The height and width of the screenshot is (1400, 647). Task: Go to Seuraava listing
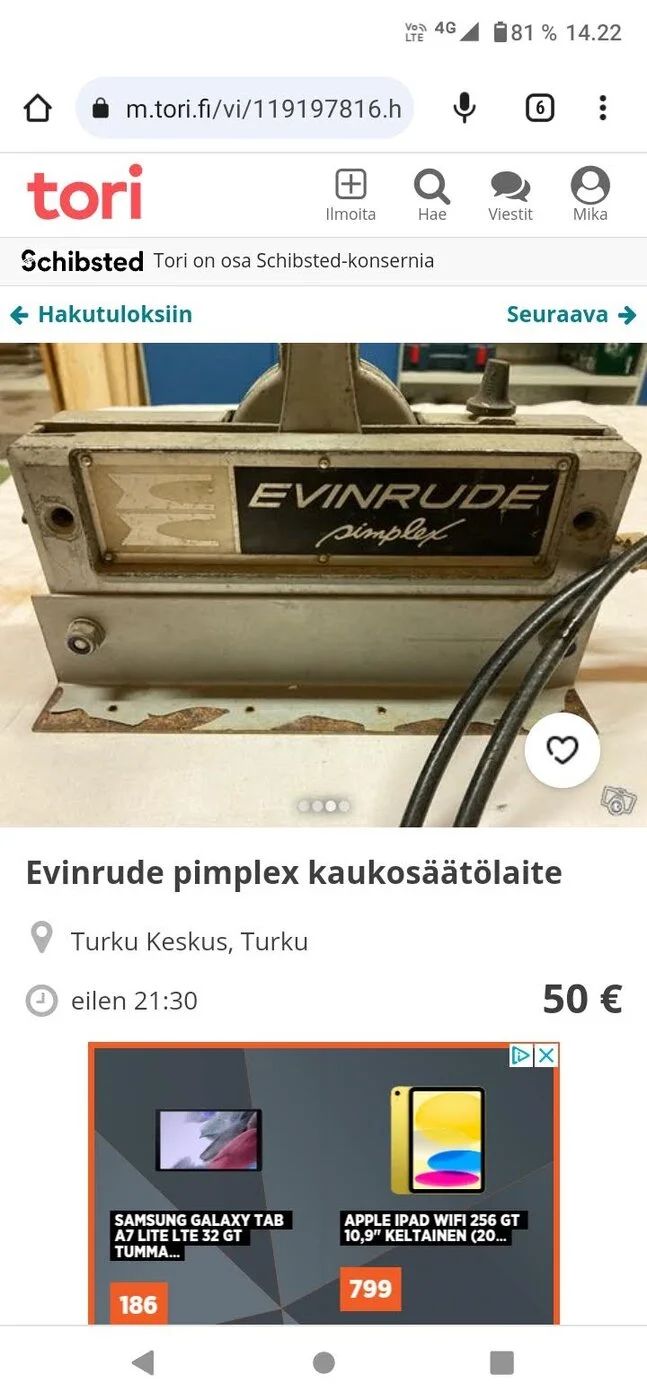(x=572, y=315)
